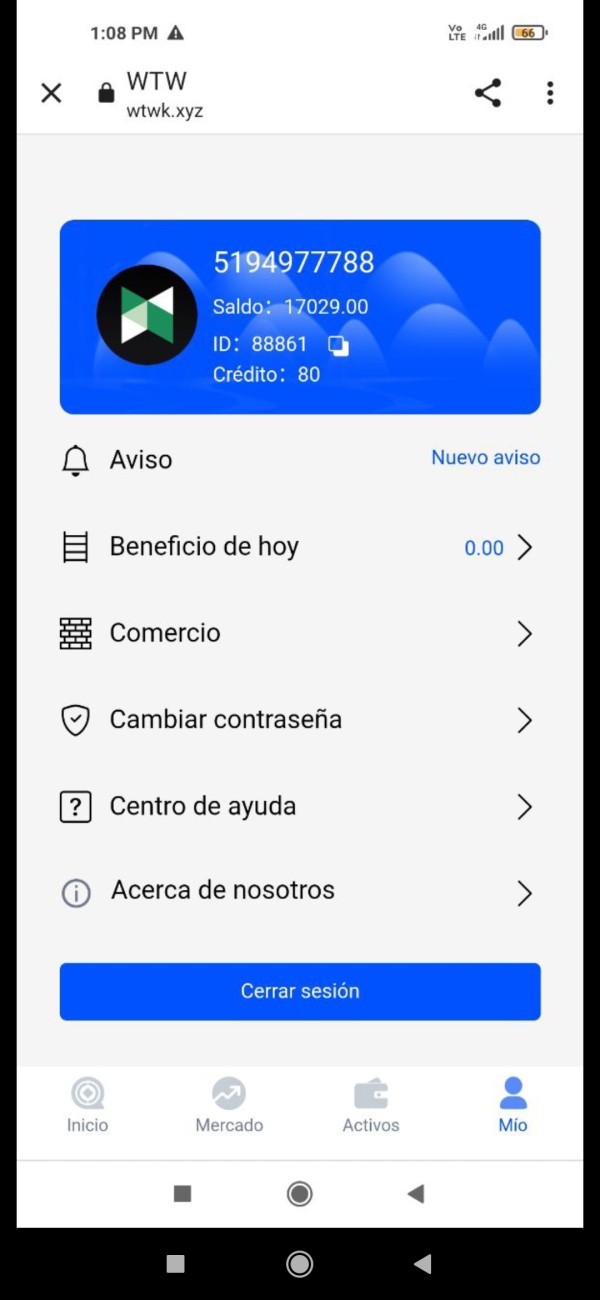This screenshot has height=1300, width=600.
Task: Tap the Cerrar sesión button
Action: pos(300,991)
